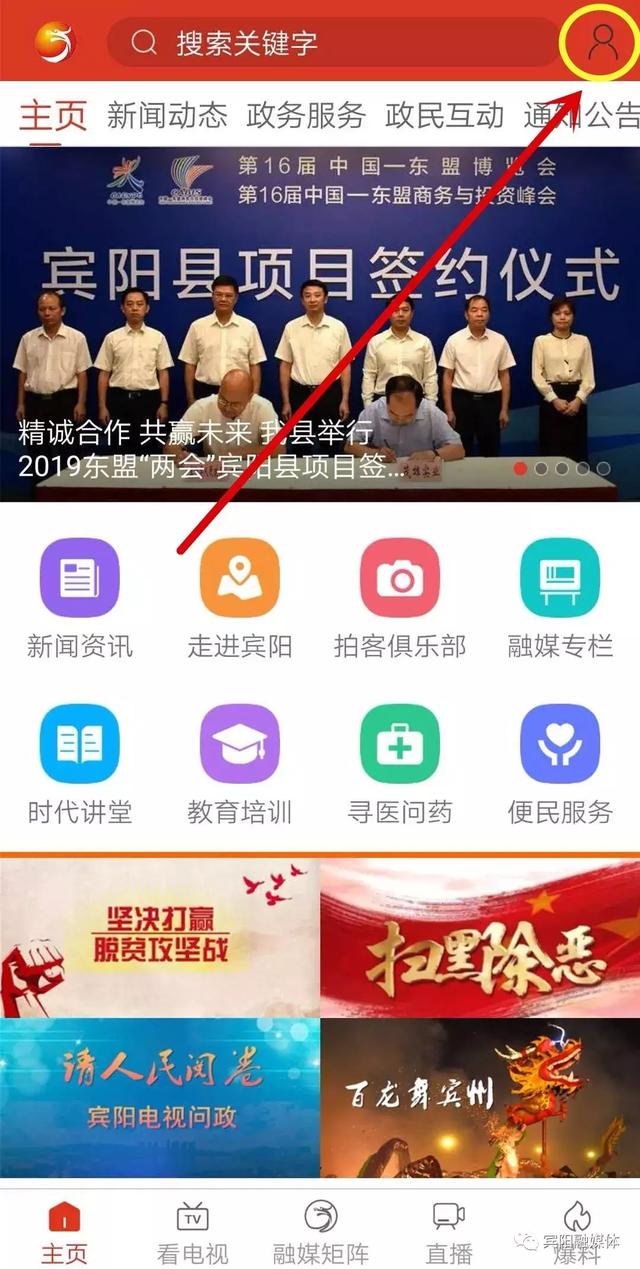Open the 宾阳县项目签约仪式 banner article
640x1269 pixels.
320,324
